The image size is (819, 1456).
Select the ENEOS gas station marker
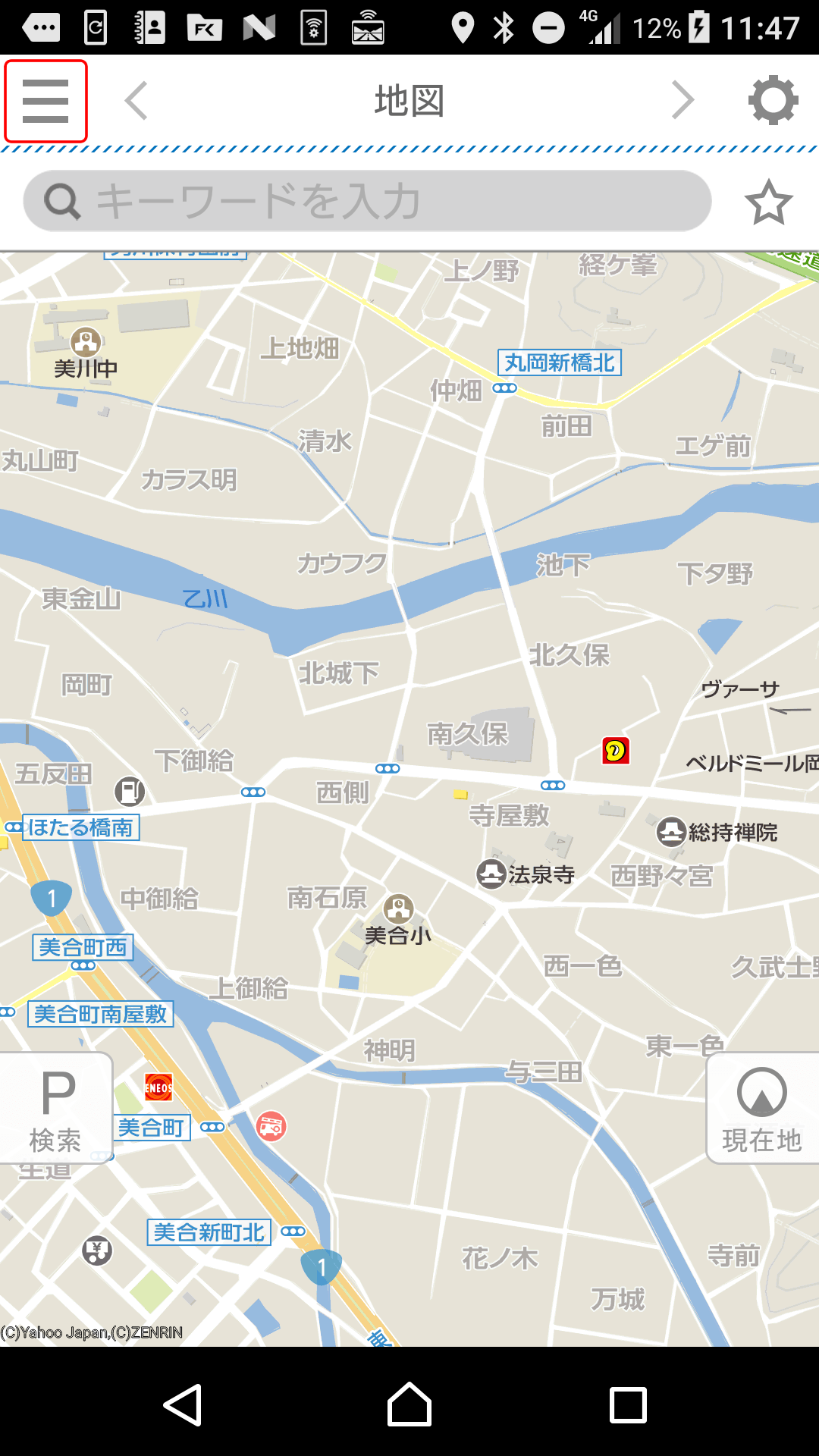pos(158,1087)
